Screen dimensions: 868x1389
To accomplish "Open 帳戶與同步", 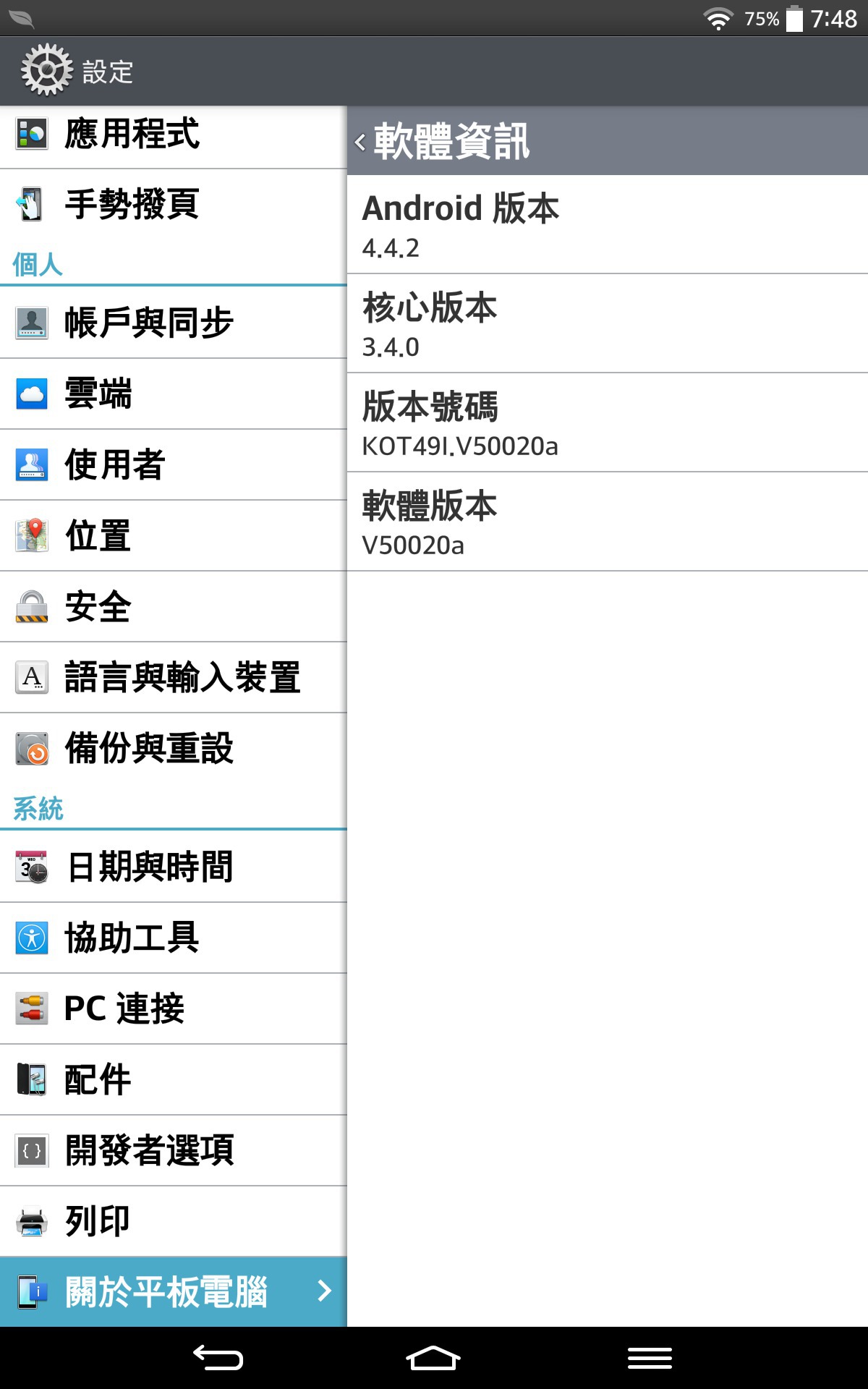I will click(174, 323).
